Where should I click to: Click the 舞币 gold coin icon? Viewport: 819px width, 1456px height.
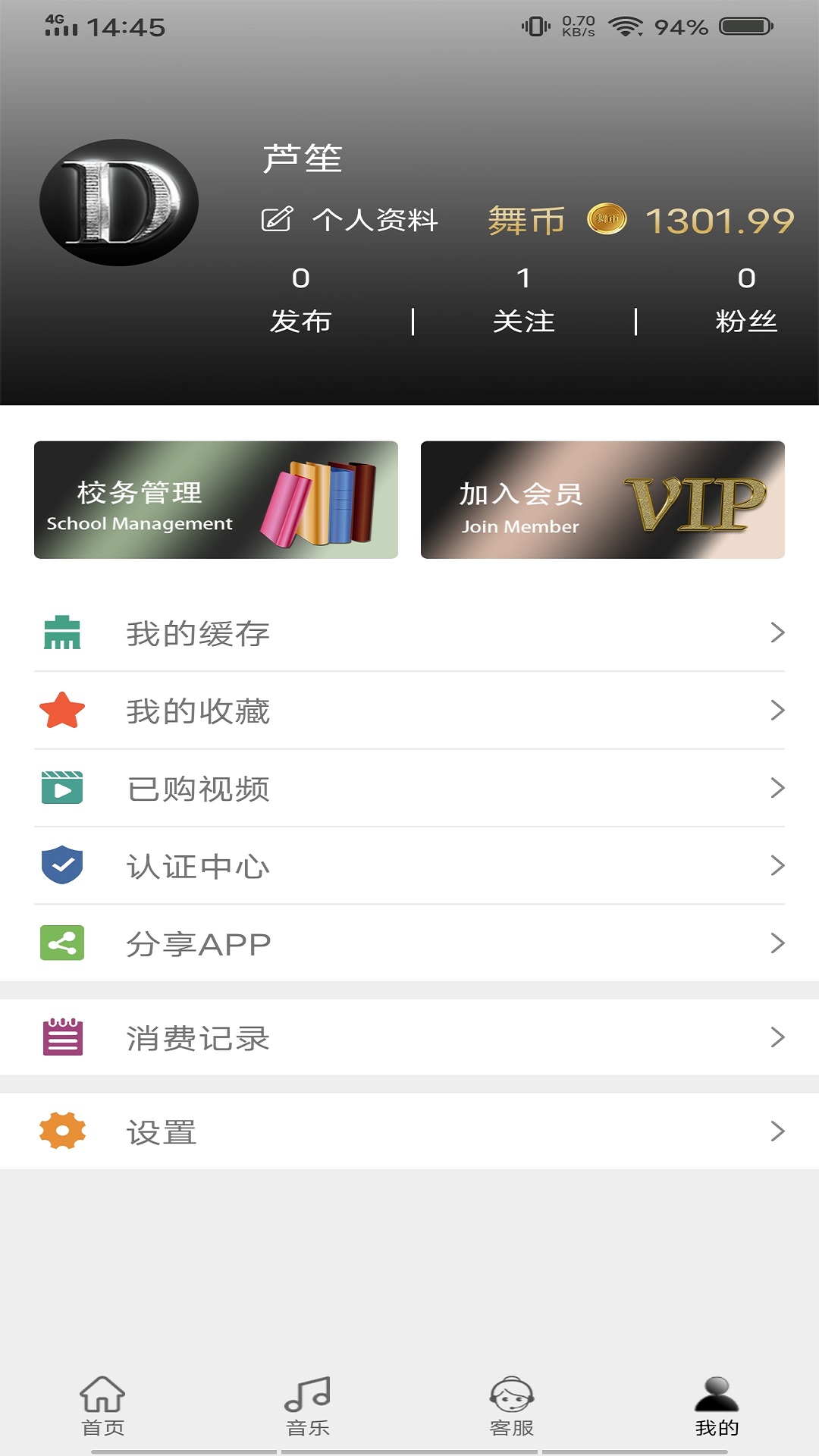click(606, 221)
